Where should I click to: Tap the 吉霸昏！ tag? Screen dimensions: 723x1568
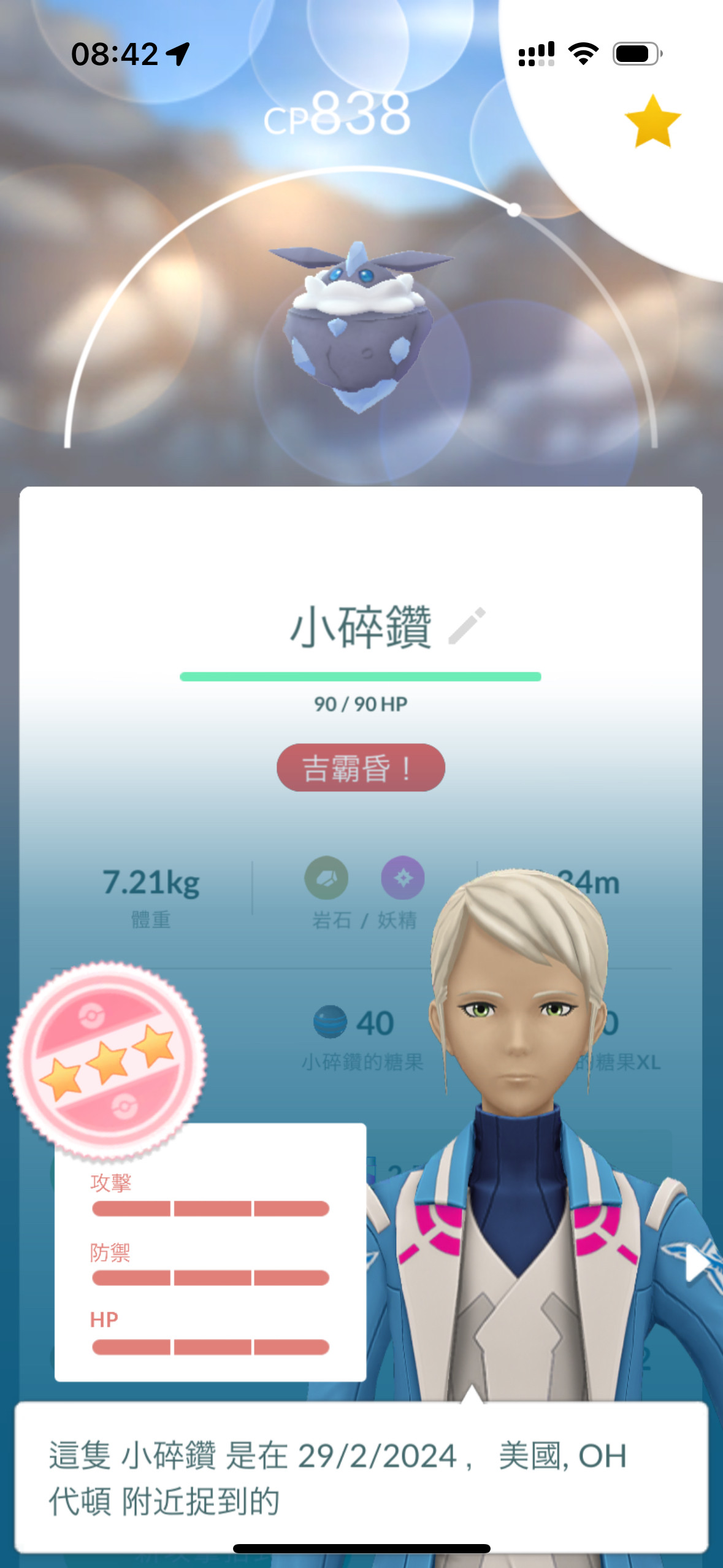pos(361,767)
